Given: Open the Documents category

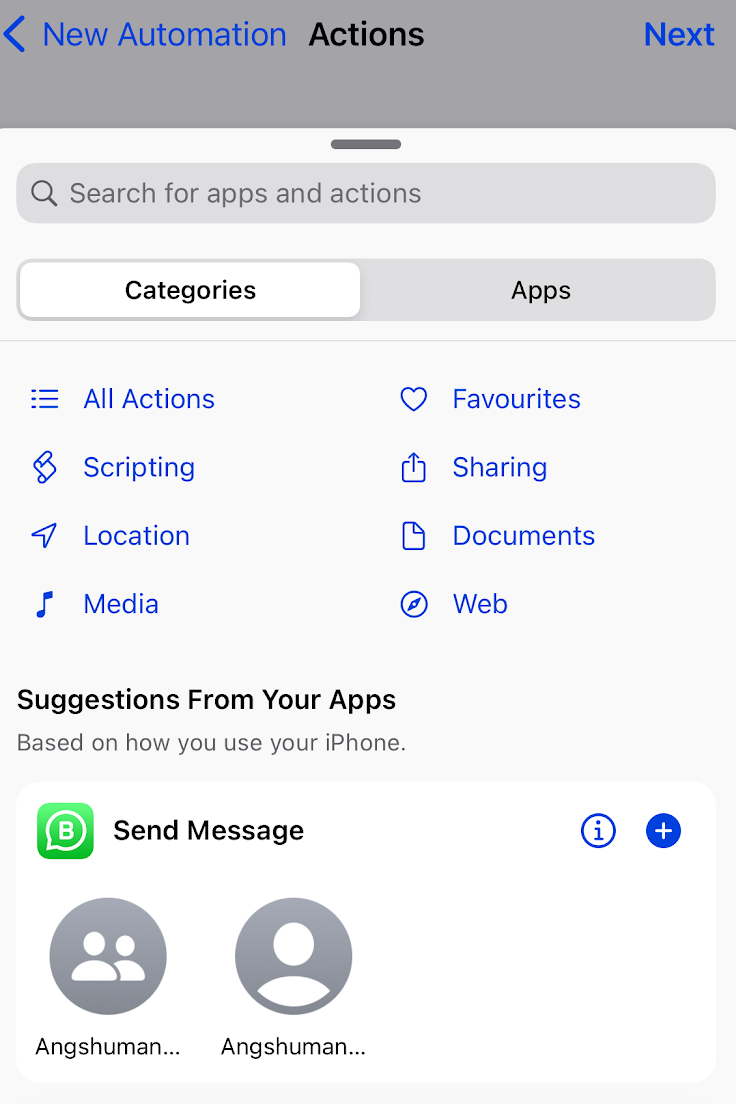Looking at the screenshot, I should (523, 535).
